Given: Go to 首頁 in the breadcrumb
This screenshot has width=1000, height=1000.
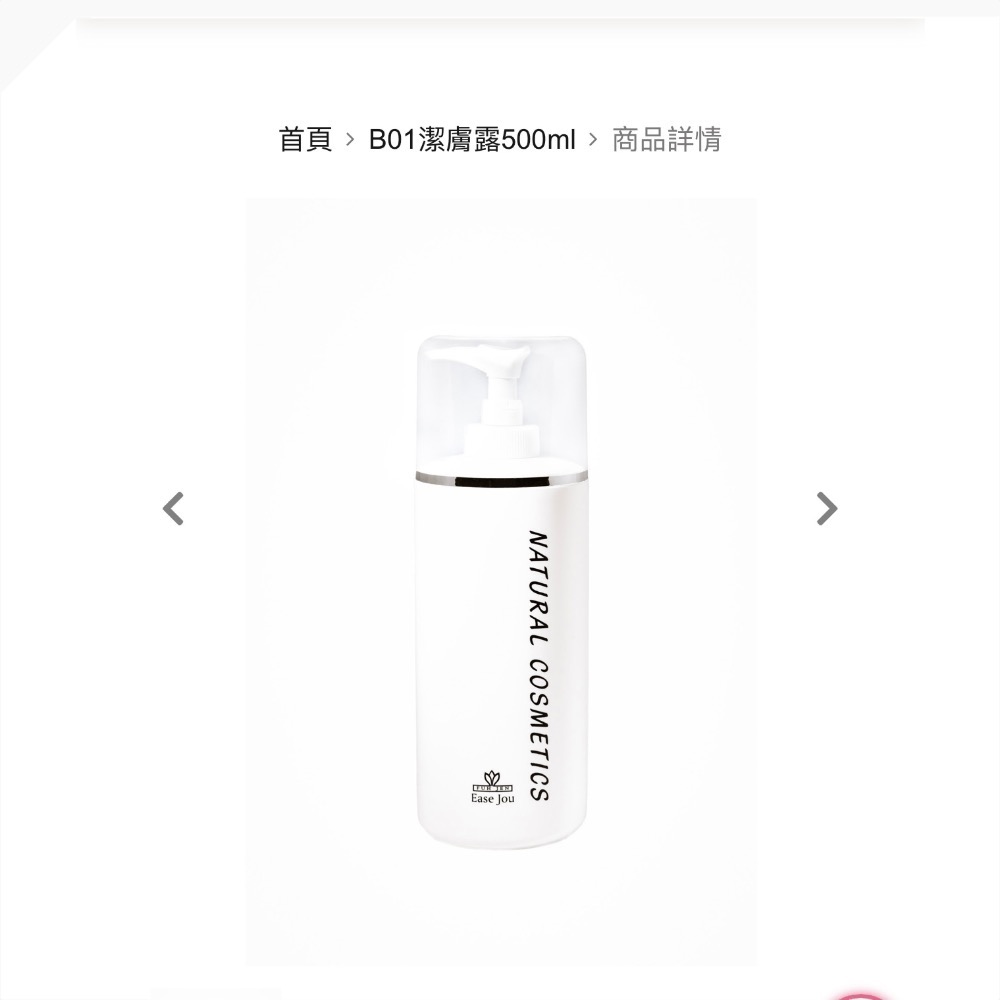Looking at the screenshot, I should click(x=305, y=139).
